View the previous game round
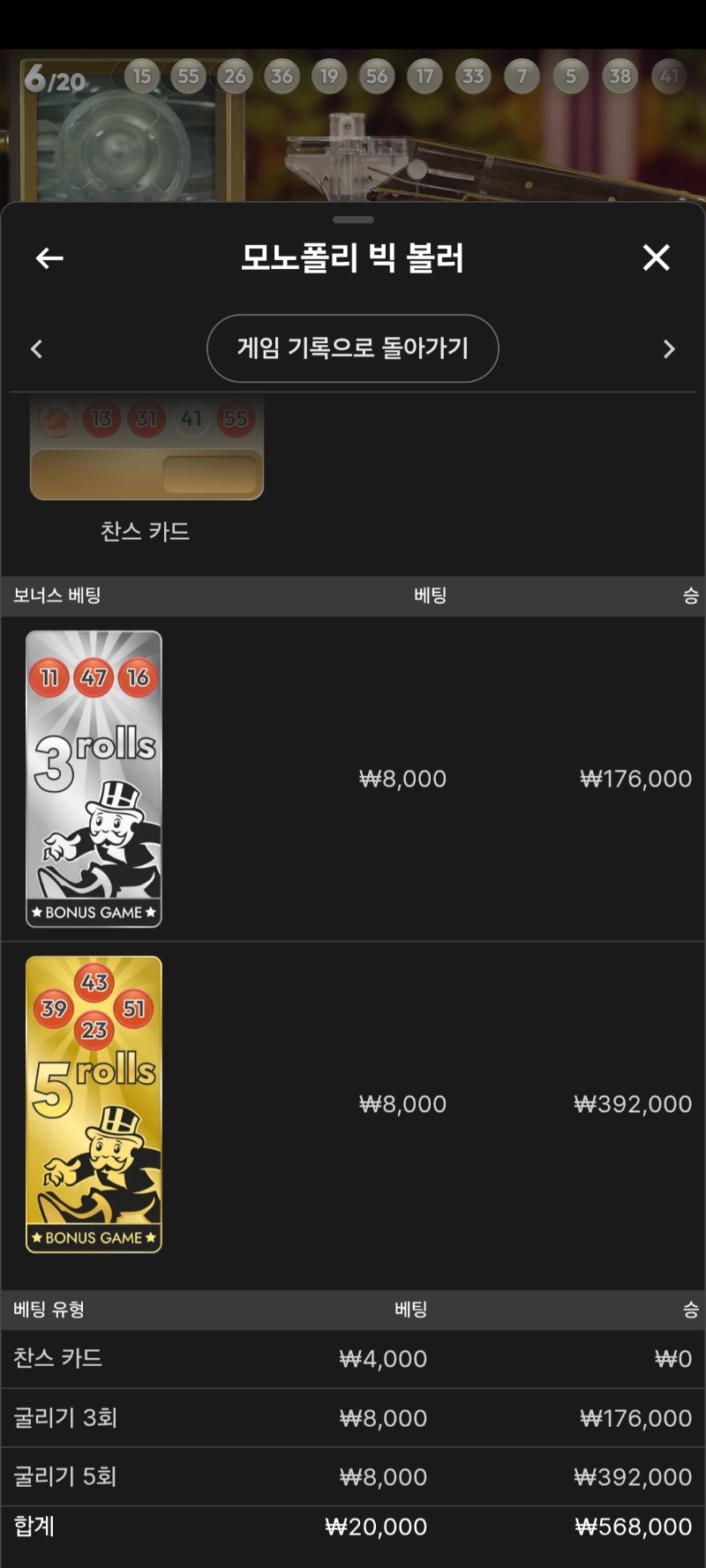Viewport: 706px width, 1568px height. [x=36, y=349]
